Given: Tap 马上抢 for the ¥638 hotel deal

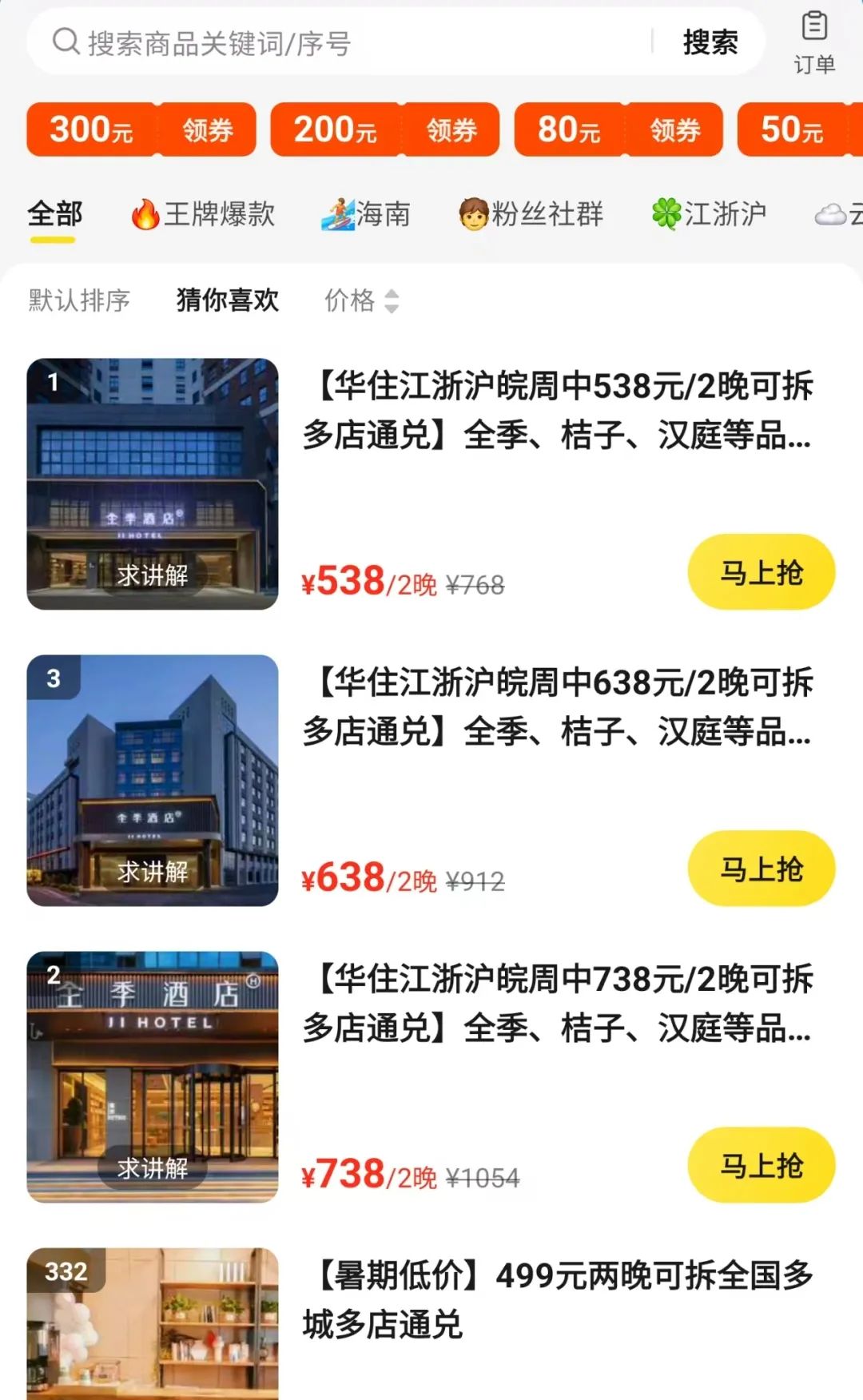Looking at the screenshot, I should pyautogui.click(x=761, y=869).
